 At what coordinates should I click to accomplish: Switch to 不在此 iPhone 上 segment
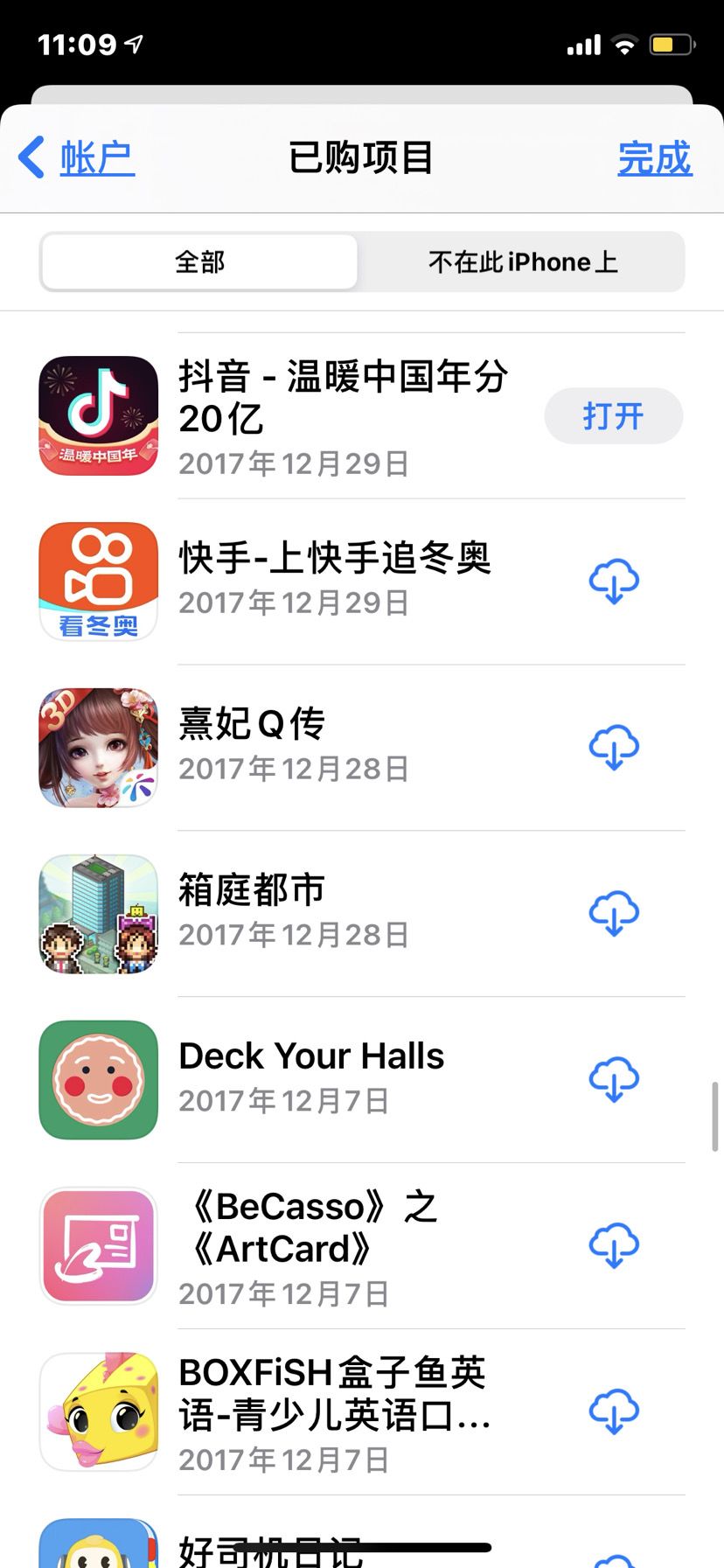click(x=522, y=261)
